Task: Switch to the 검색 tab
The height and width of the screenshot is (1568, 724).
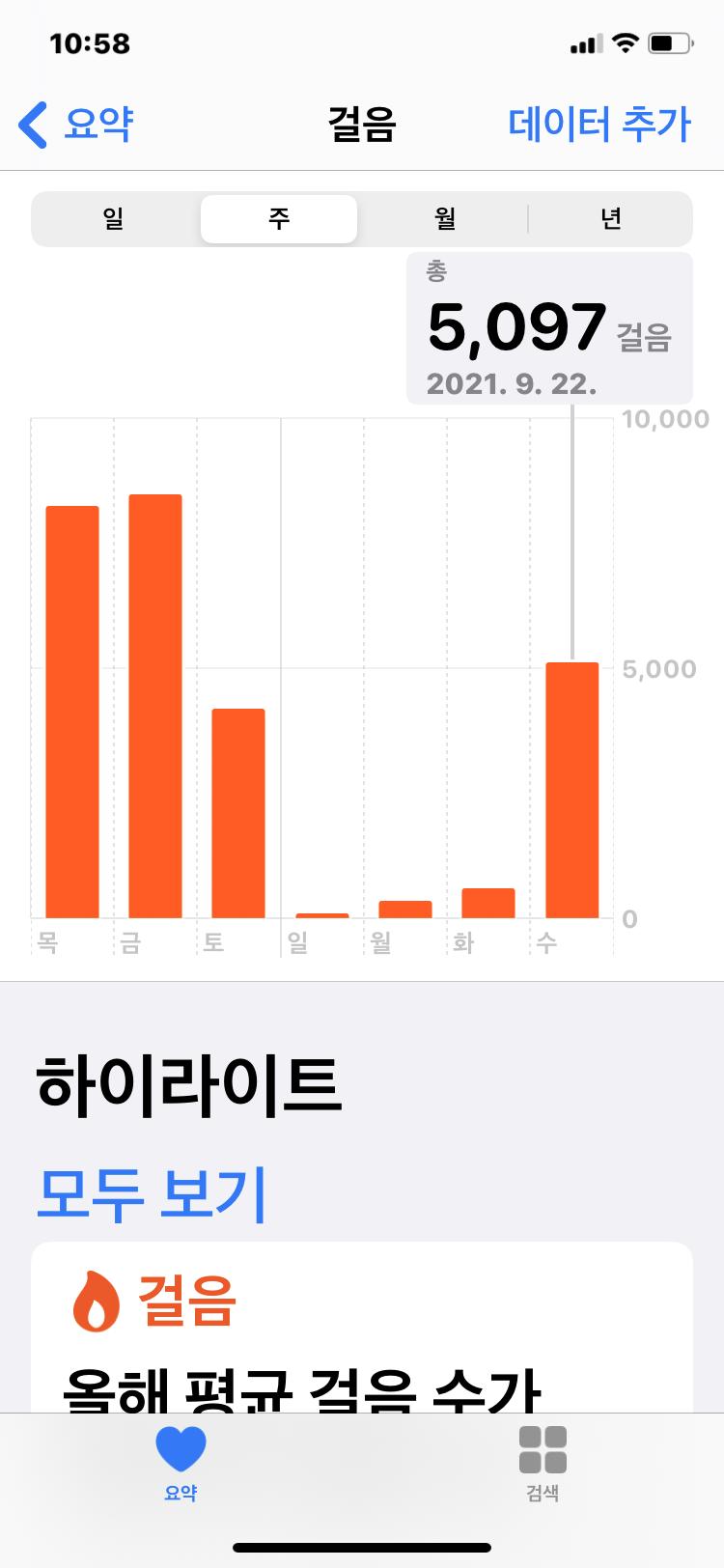Action: pos(543,1463)
